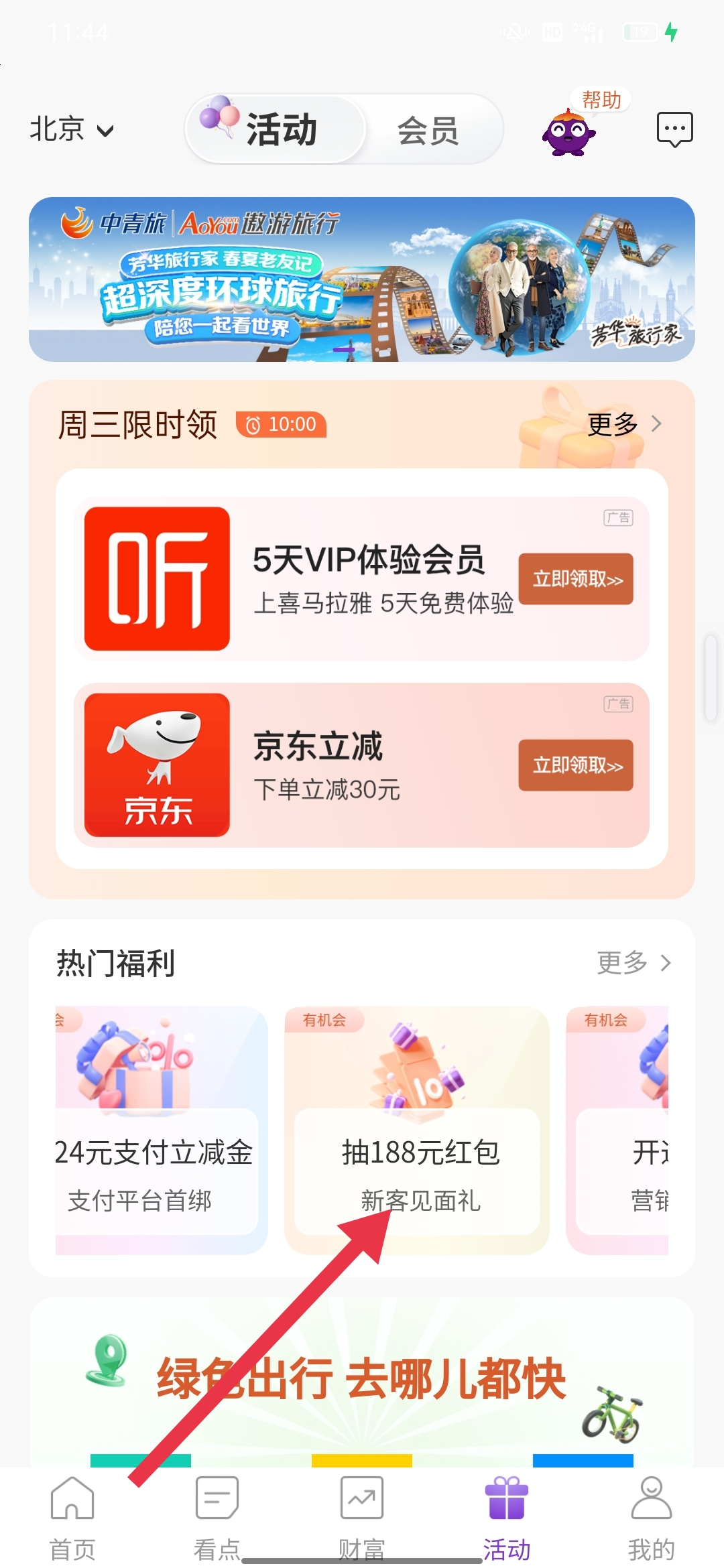
Task: Switch to the 会员 tab
Action: click(x=428, y=130)
